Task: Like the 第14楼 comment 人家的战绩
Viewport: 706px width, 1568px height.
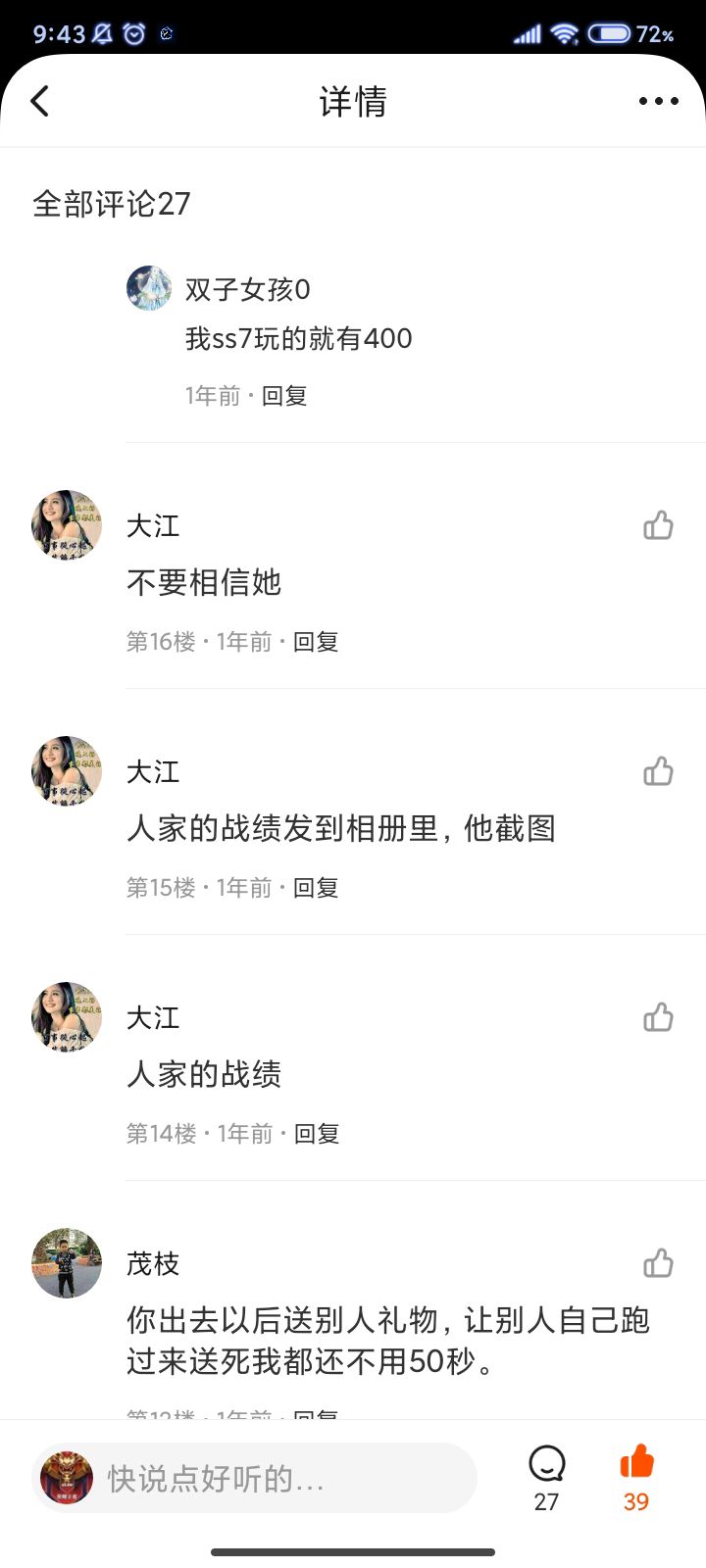Action: click(x=658, y=1018)
